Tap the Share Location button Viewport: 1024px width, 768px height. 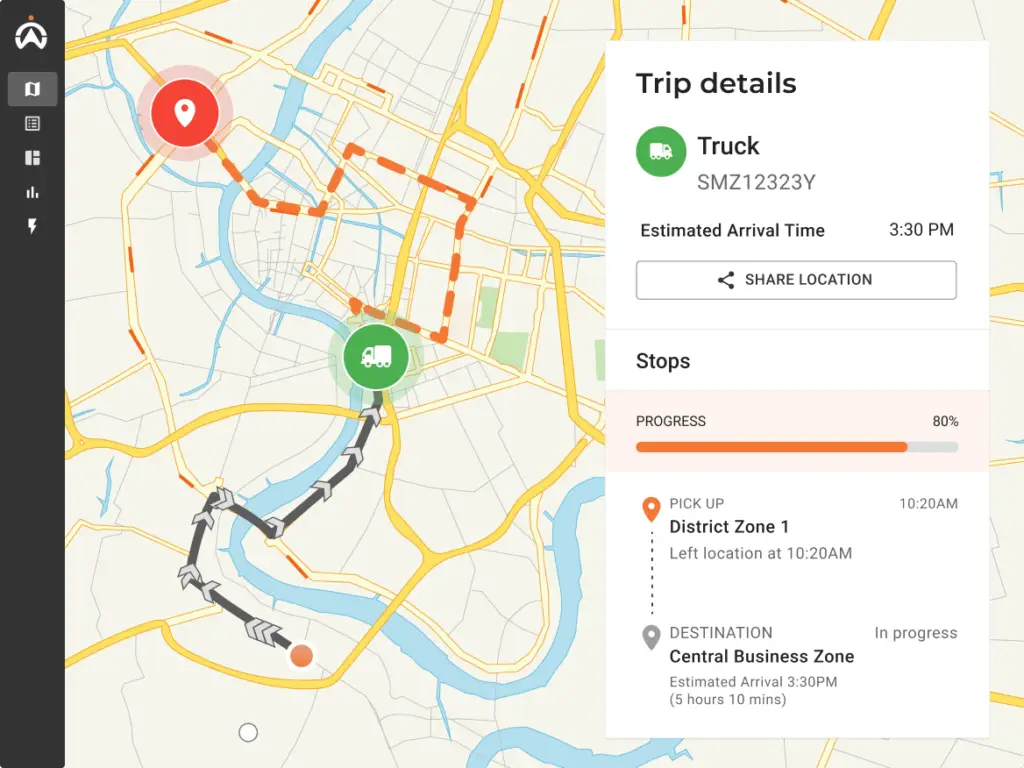pyautogui.click(x=796, y=280)
